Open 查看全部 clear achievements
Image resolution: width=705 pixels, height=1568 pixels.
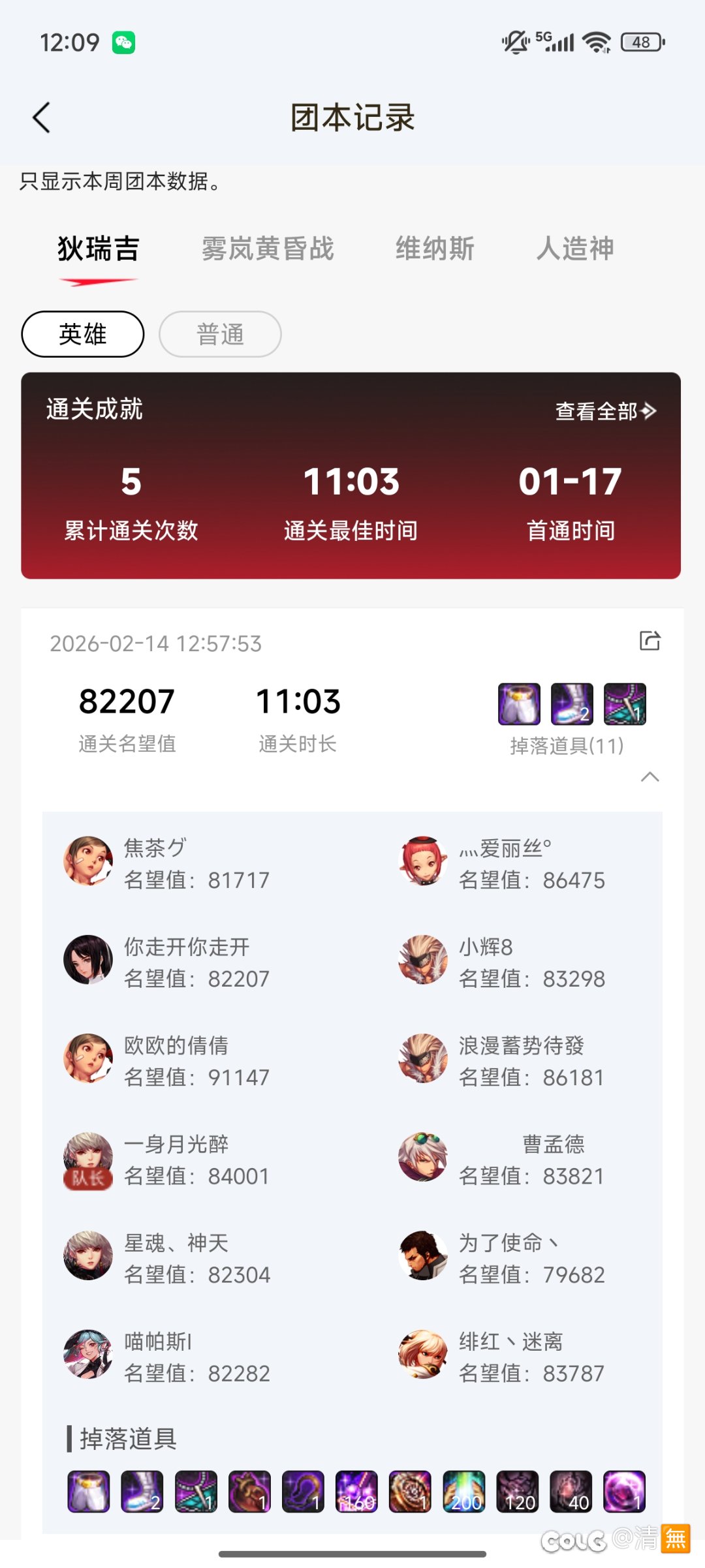[x=604, y=411]
